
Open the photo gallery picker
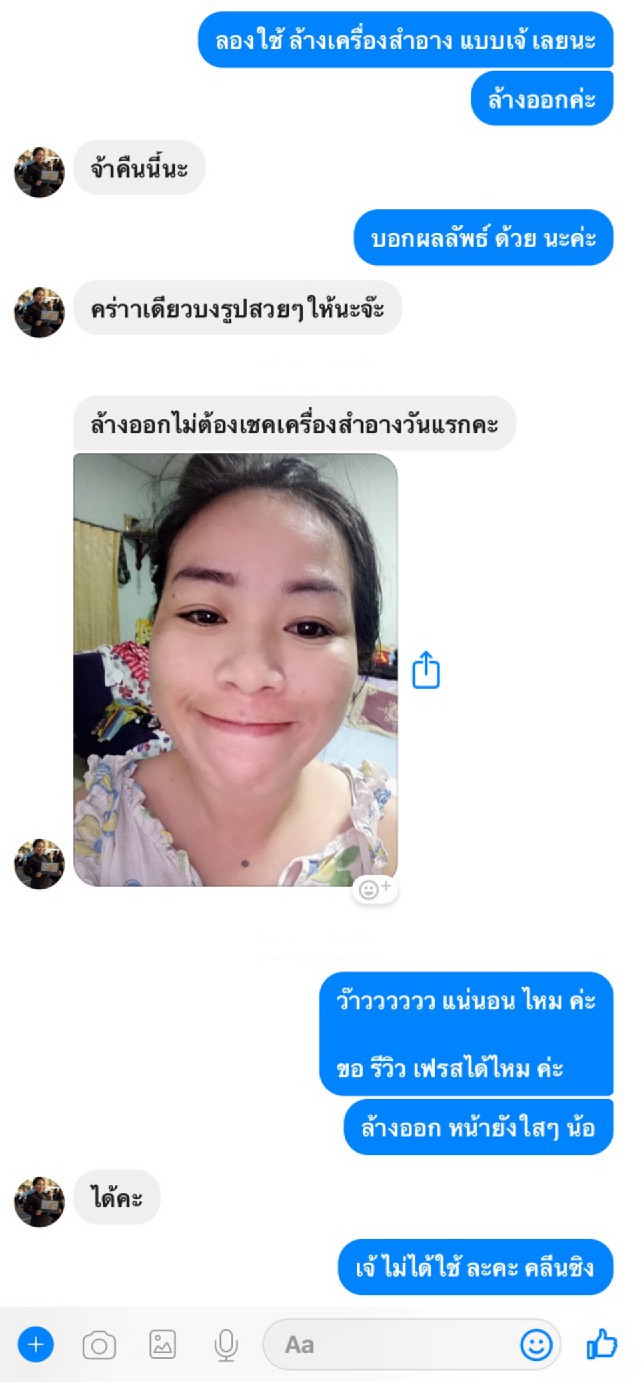(x=163, y=1345)
